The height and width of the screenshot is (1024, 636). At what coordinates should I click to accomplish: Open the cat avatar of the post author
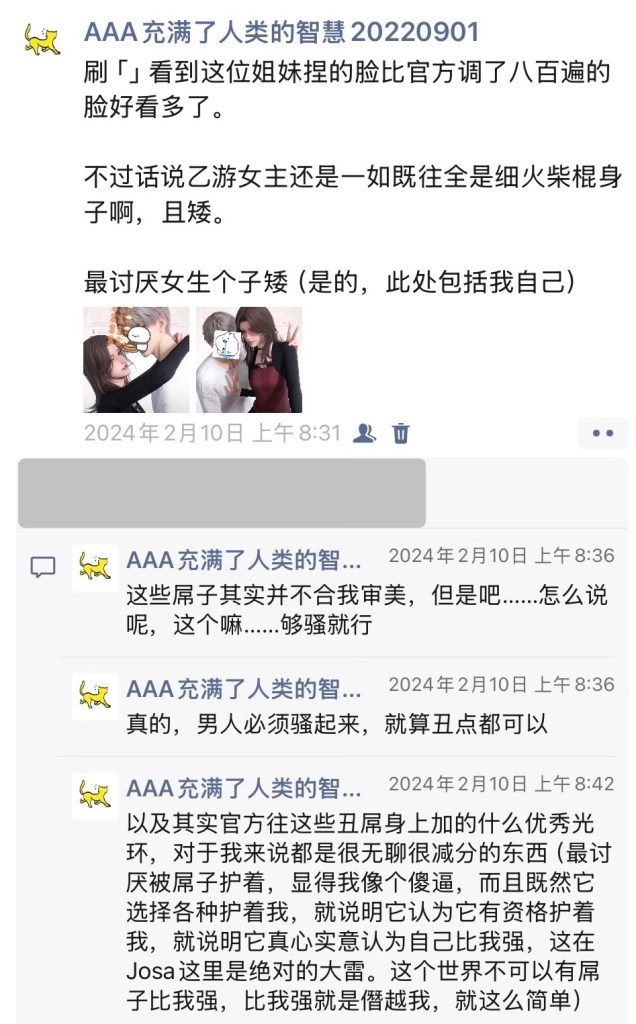[42, 39]
